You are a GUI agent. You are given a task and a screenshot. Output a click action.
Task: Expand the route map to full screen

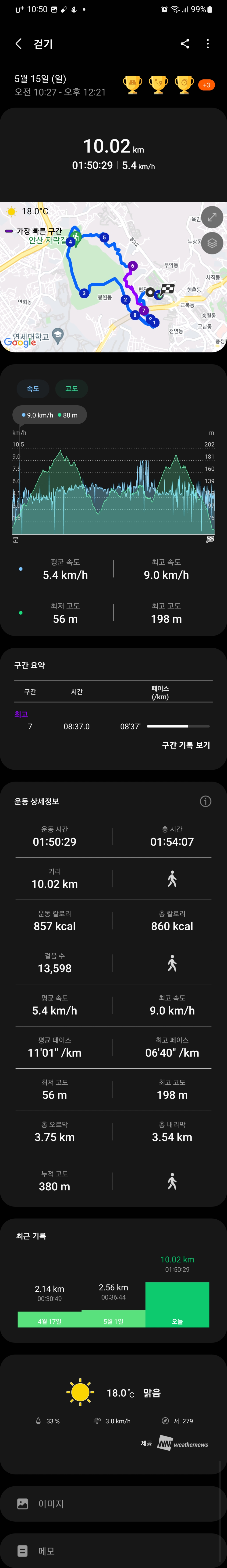coord(212,217)
